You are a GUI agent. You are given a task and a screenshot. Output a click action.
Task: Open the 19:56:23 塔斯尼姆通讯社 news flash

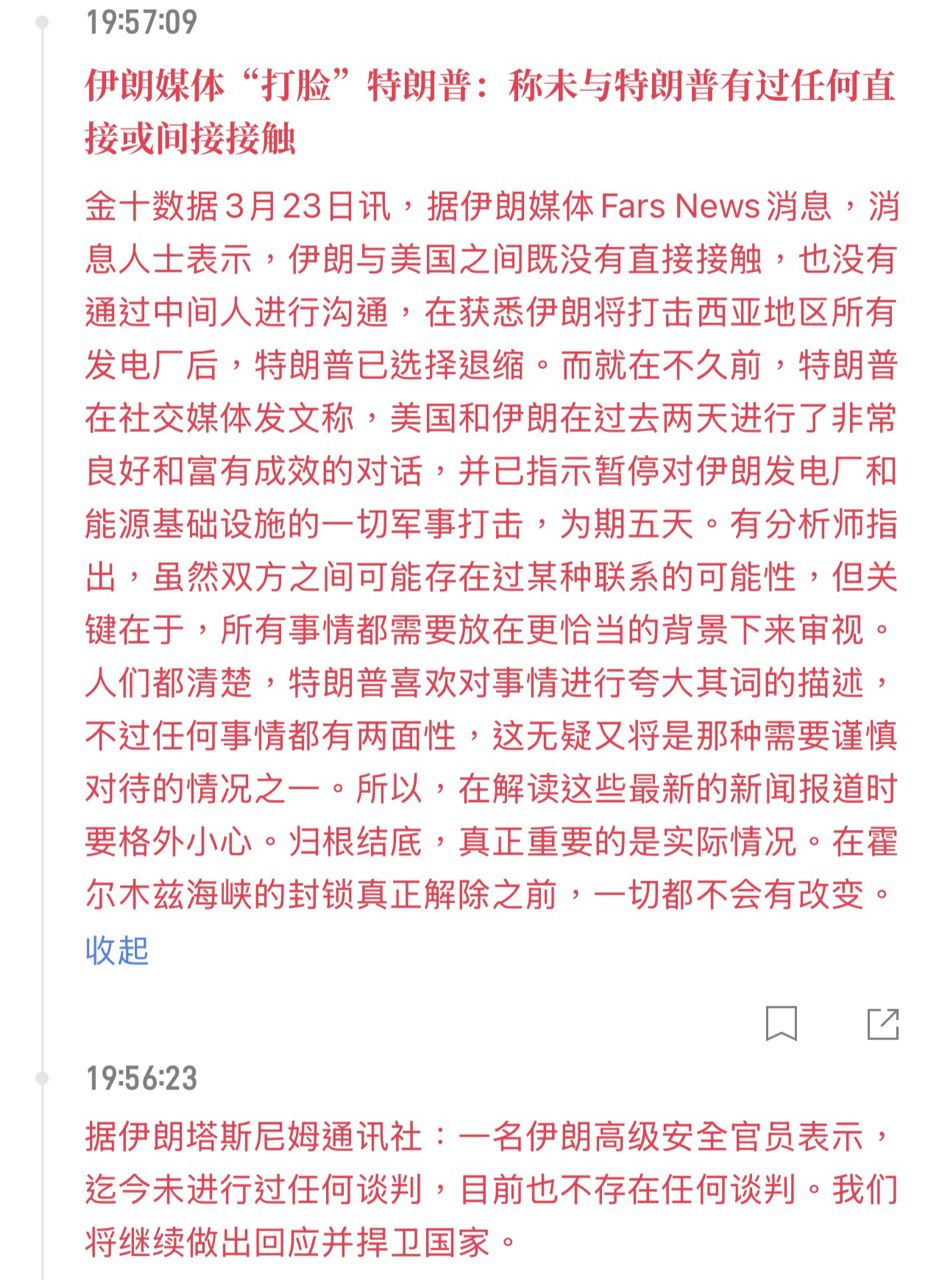coord(490,1189)
